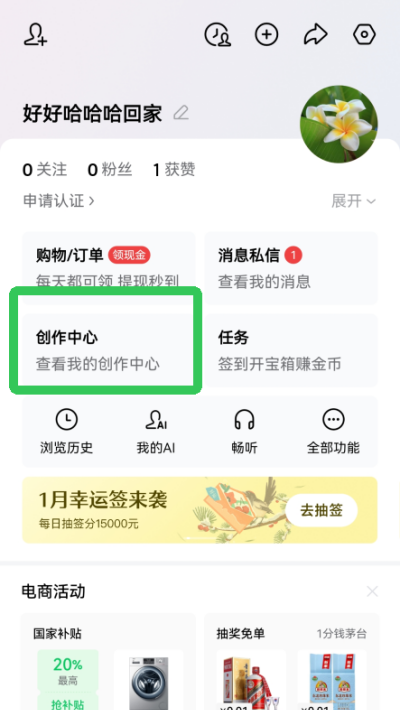
Task: Expand profile details with 展开
Action: point(354,201)
